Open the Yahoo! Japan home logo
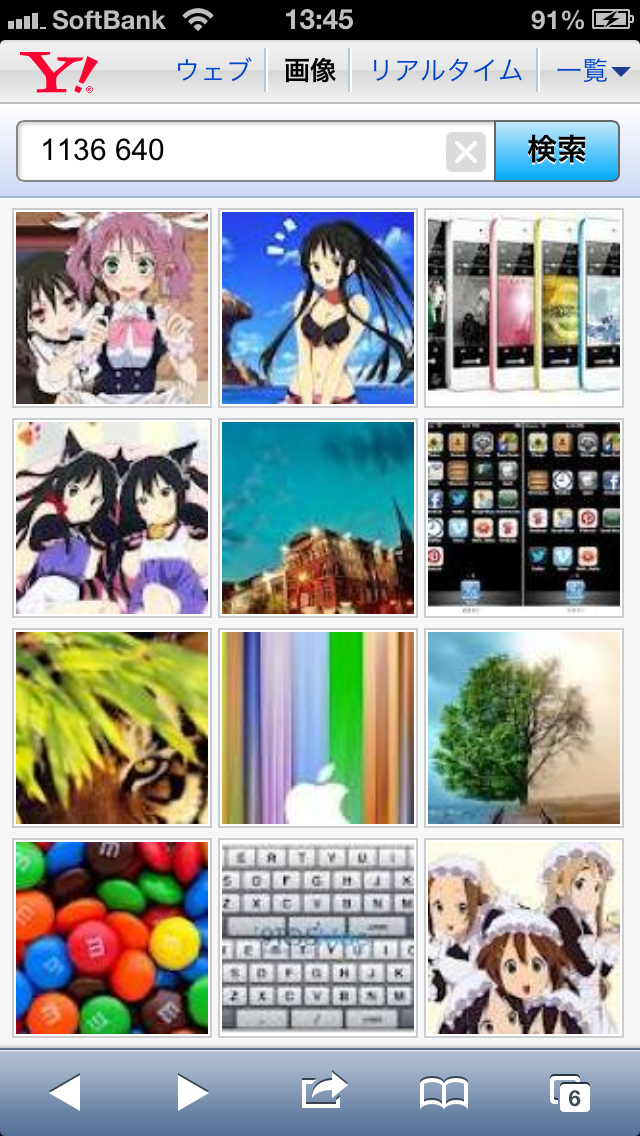 59,72
